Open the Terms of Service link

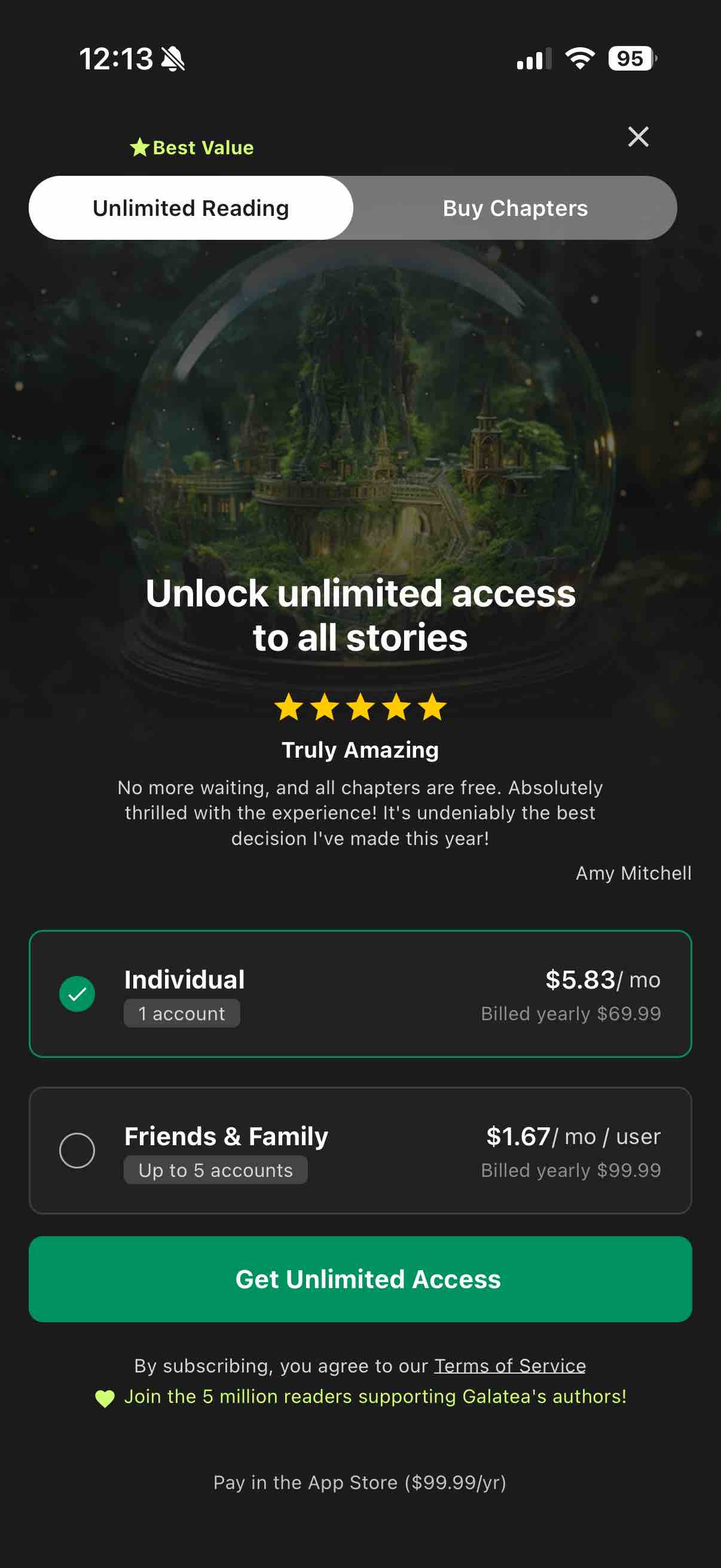(x=510, y=1365)
